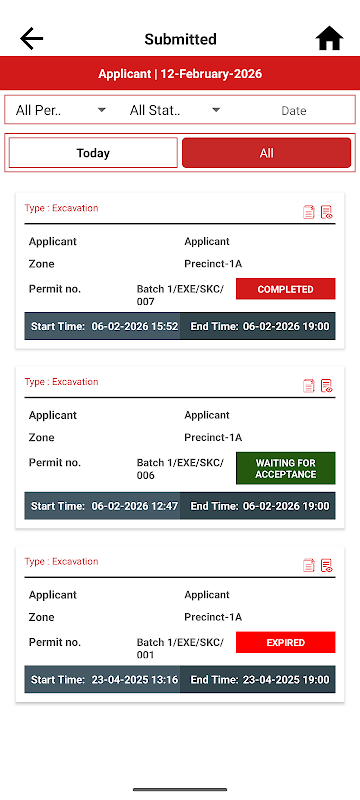Open the home icon

(329, 39)
